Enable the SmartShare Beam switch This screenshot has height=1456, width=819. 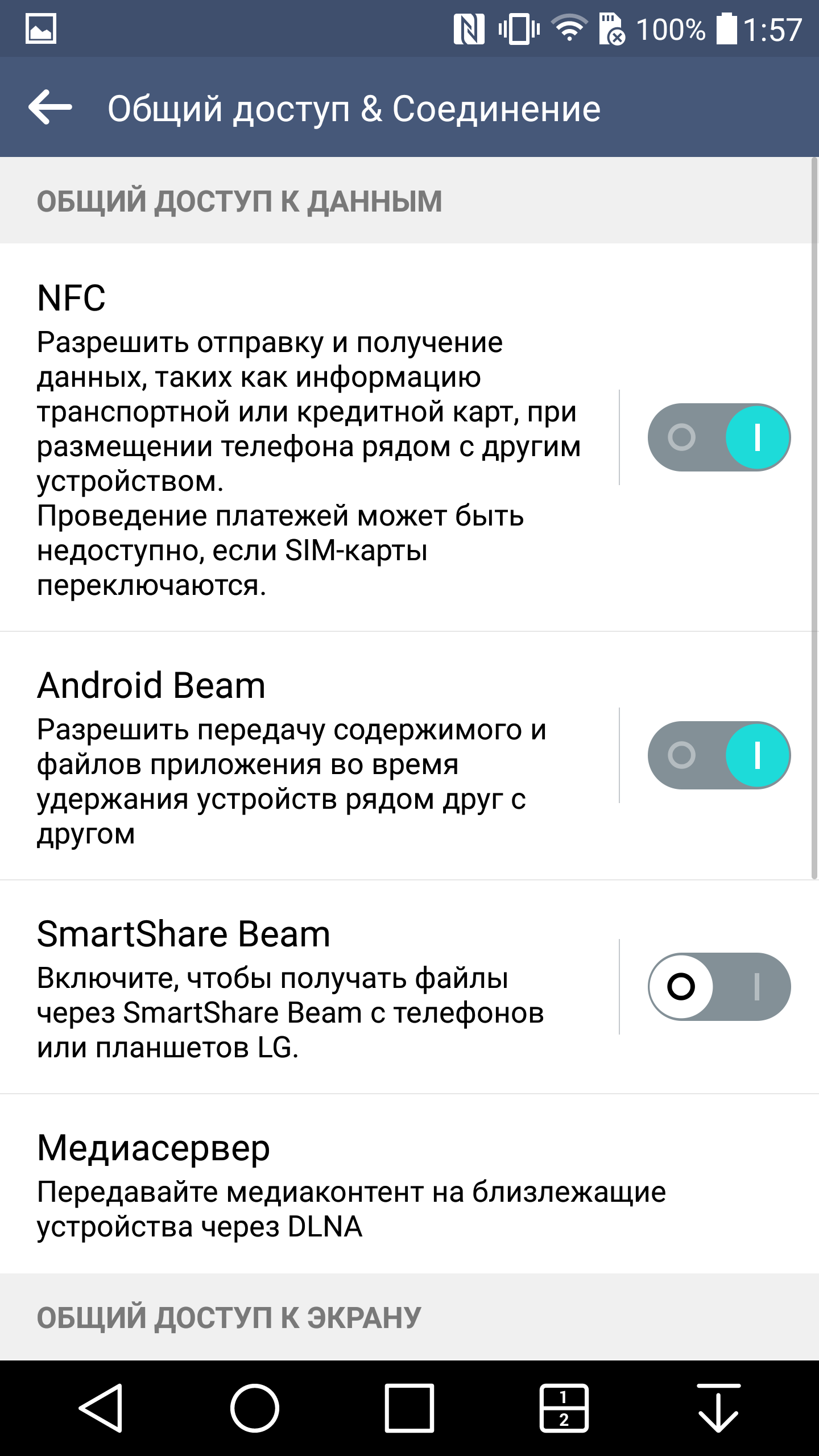(719, 987)
